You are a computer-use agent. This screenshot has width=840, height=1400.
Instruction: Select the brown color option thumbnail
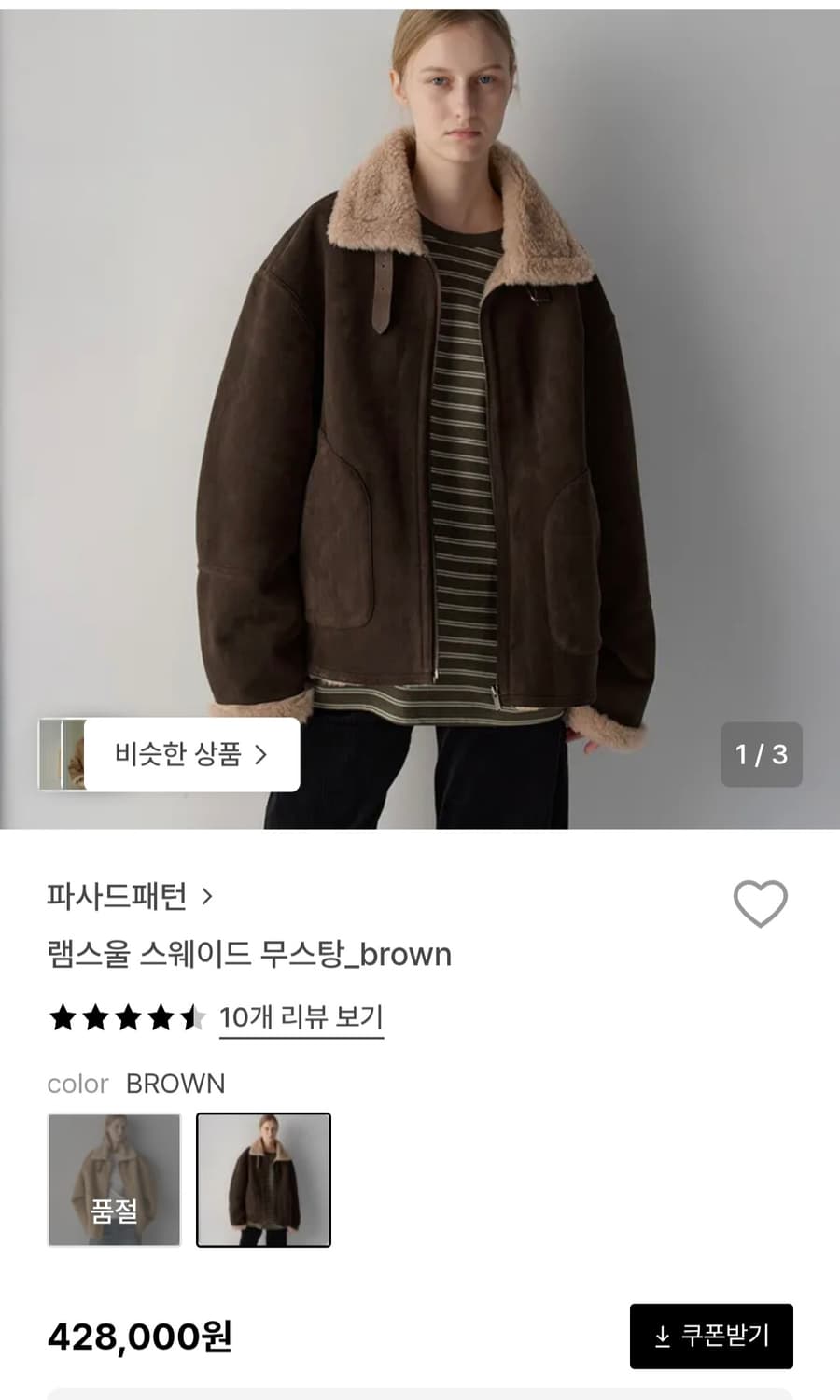click(264, 1180)
